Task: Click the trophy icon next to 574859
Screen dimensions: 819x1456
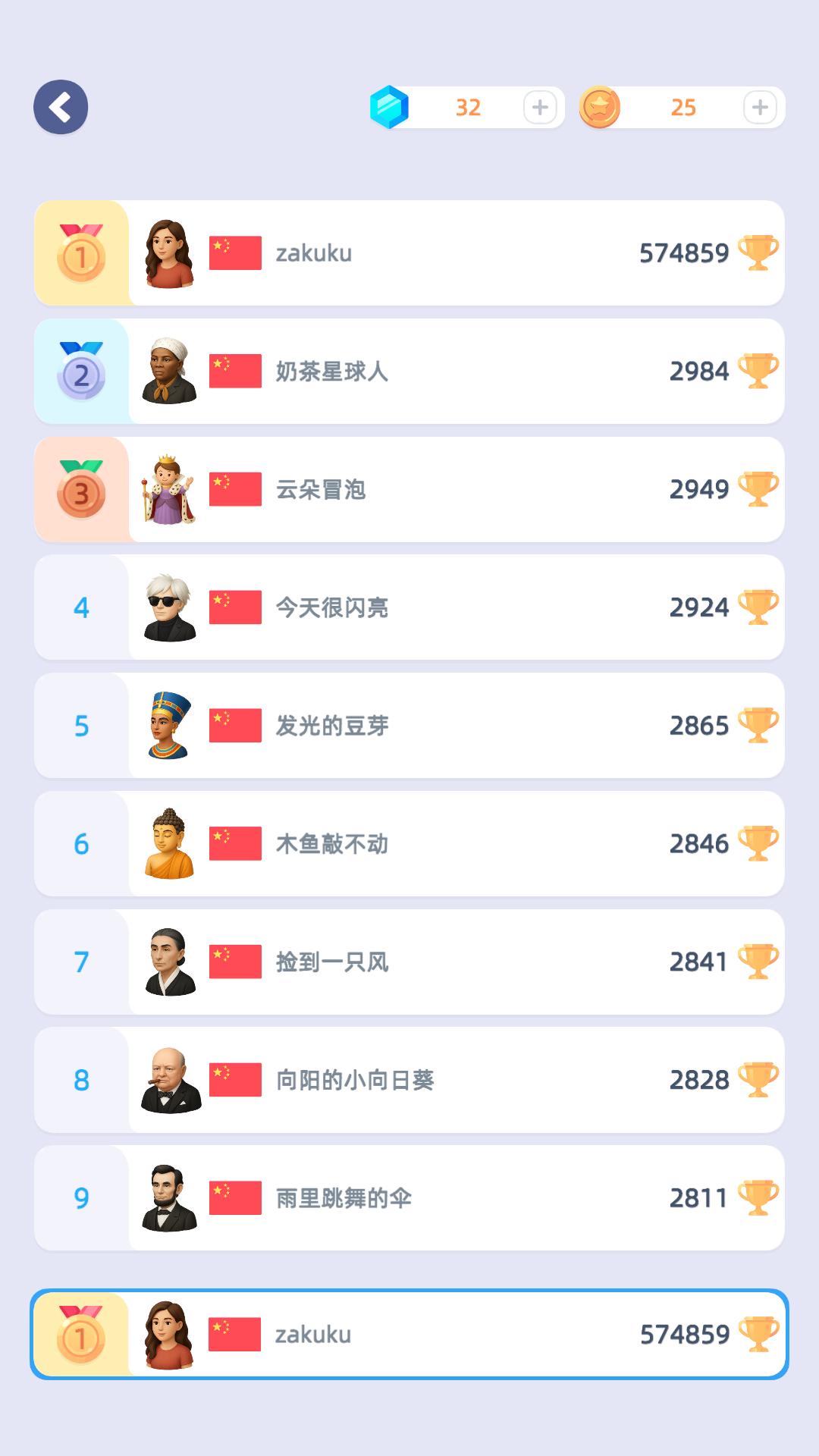Action: 758,253
